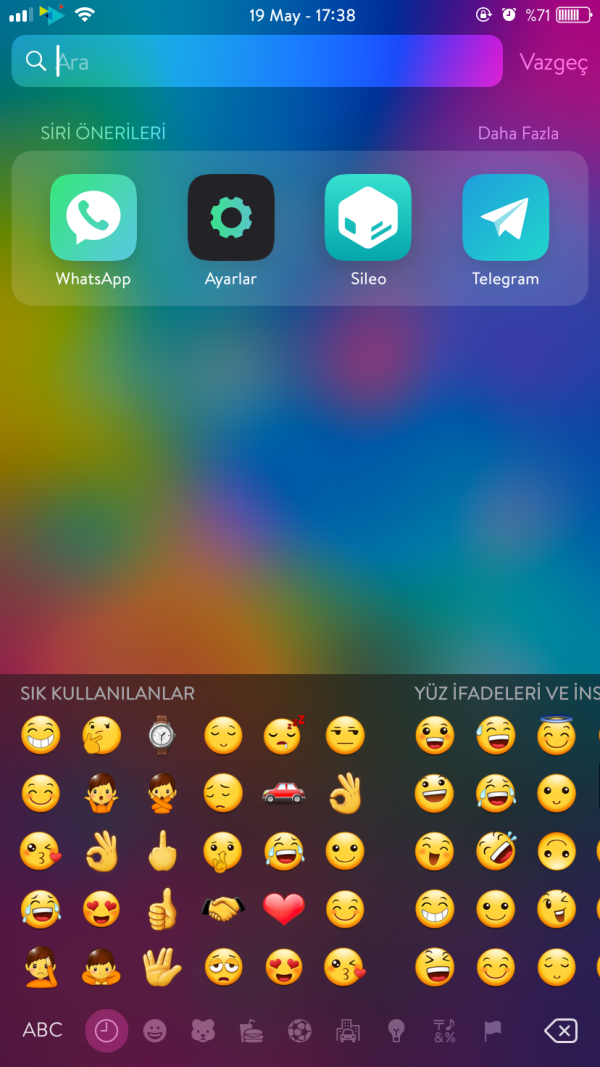Viewport: 600px width, 1067px height.
Task: Switch to animals bear emoji category
Action: 203,1031
